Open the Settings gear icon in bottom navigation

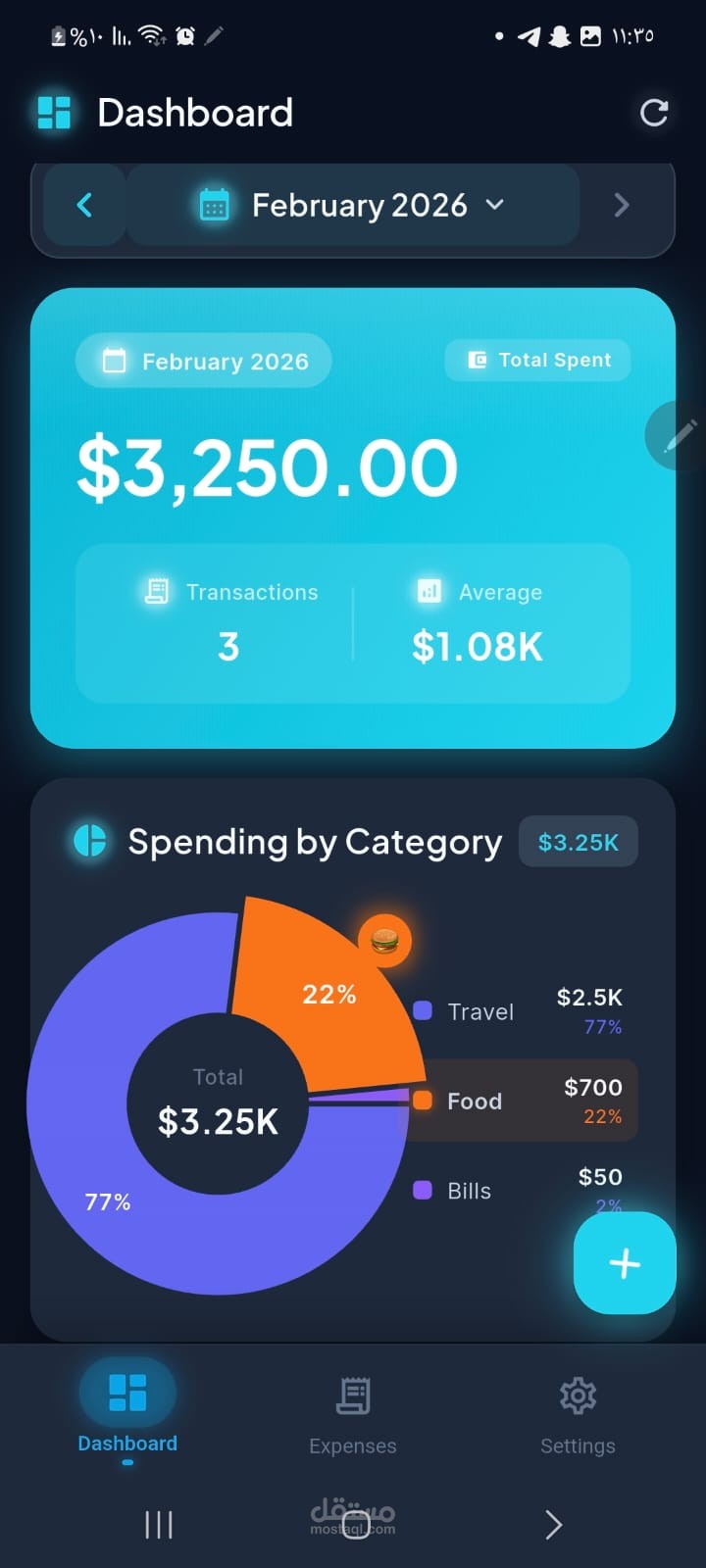pyautogui.click(x=578, y=1396)
